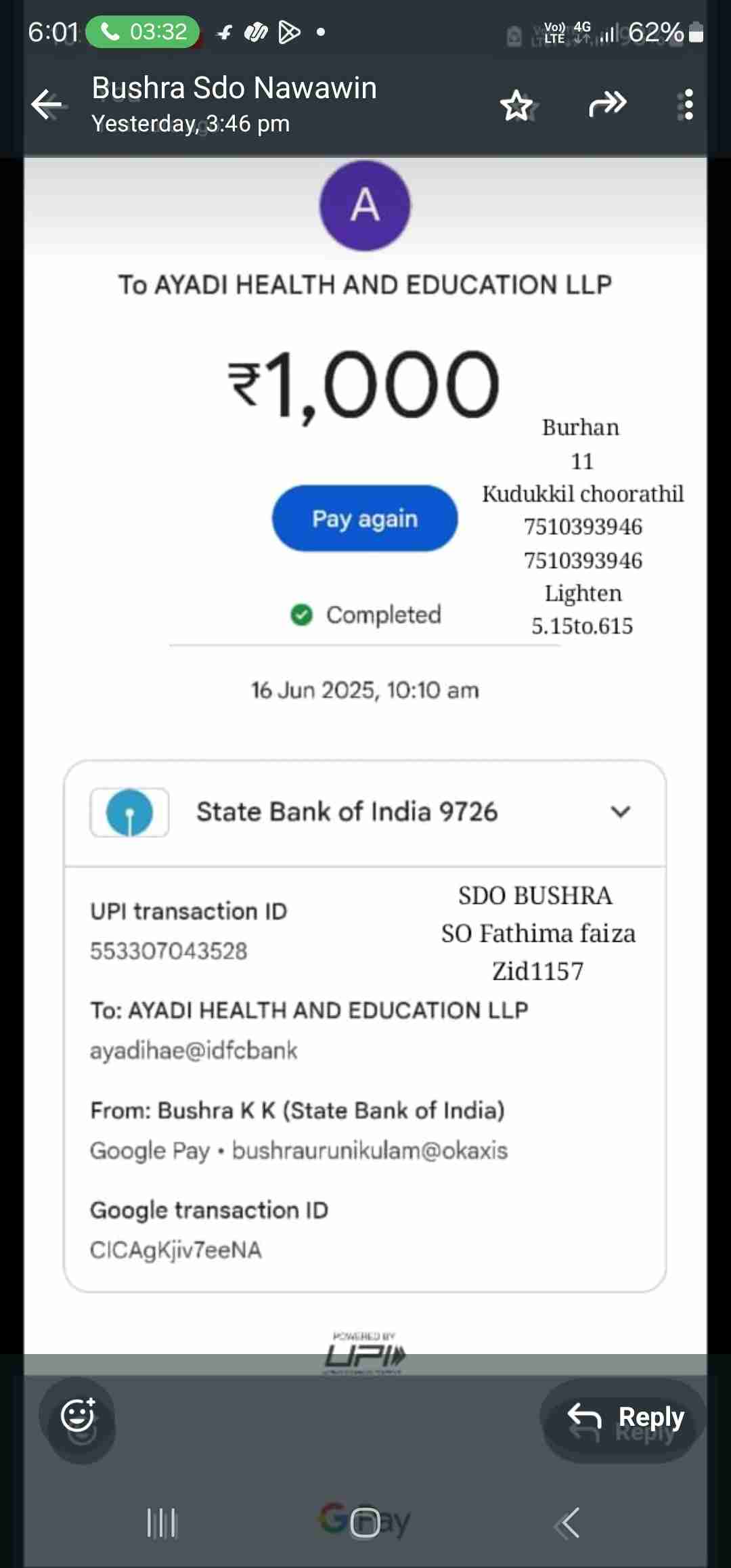
Task: Reply to this image message
Action: (x=624, y=1416)
